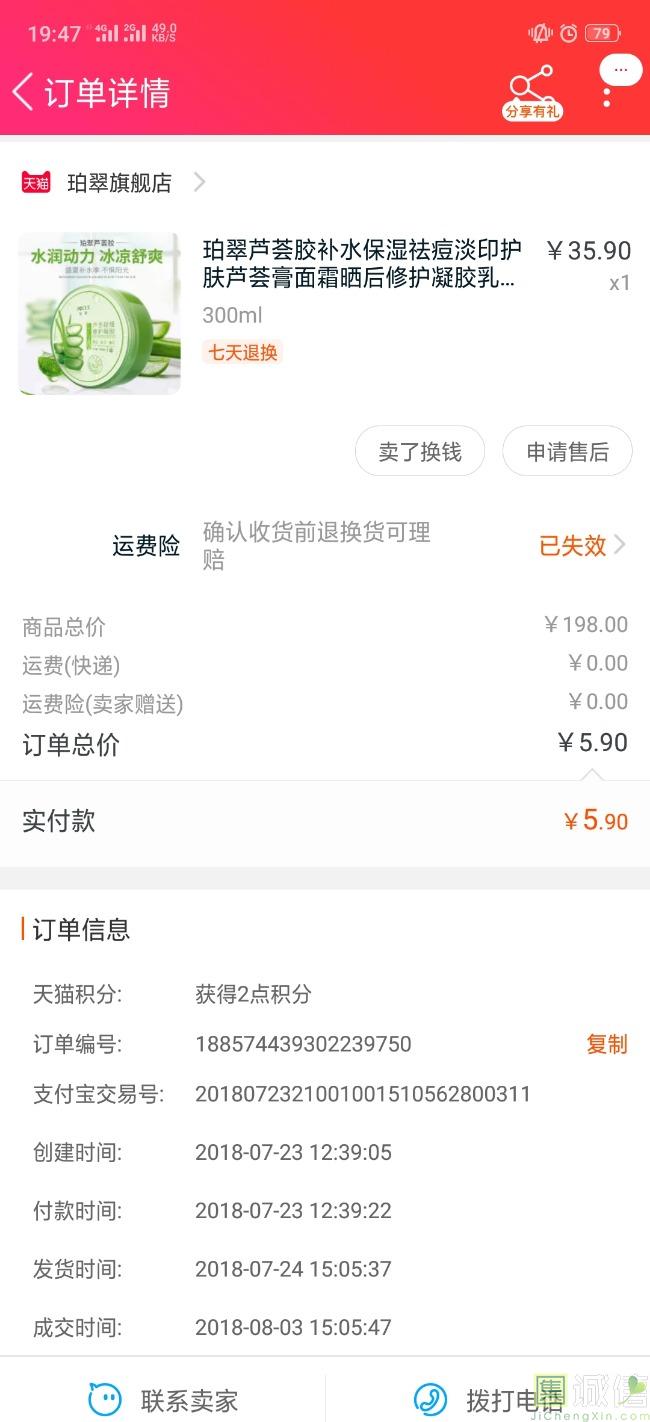Image resolution: width=650 pixels, height=1422 pixels.
Task: Tap 联系卖家 to message the seller
Action: [165, 1398]
